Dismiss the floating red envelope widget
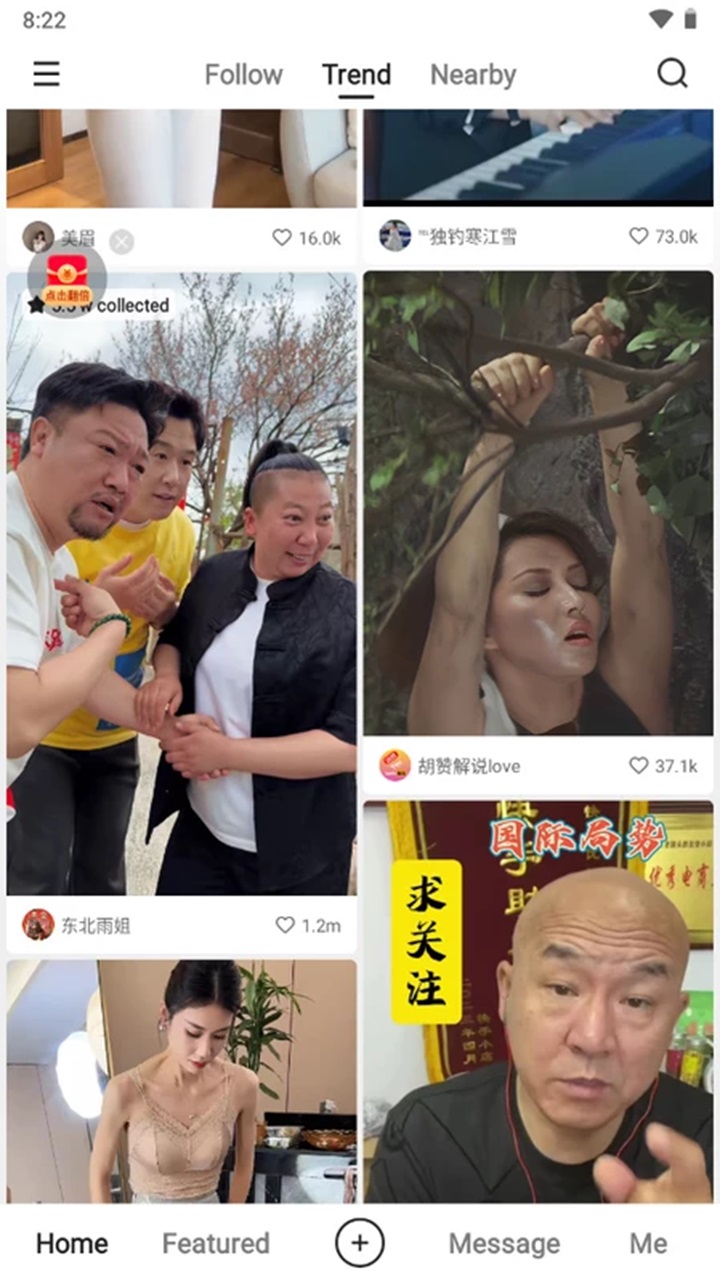 click(121, 242)
